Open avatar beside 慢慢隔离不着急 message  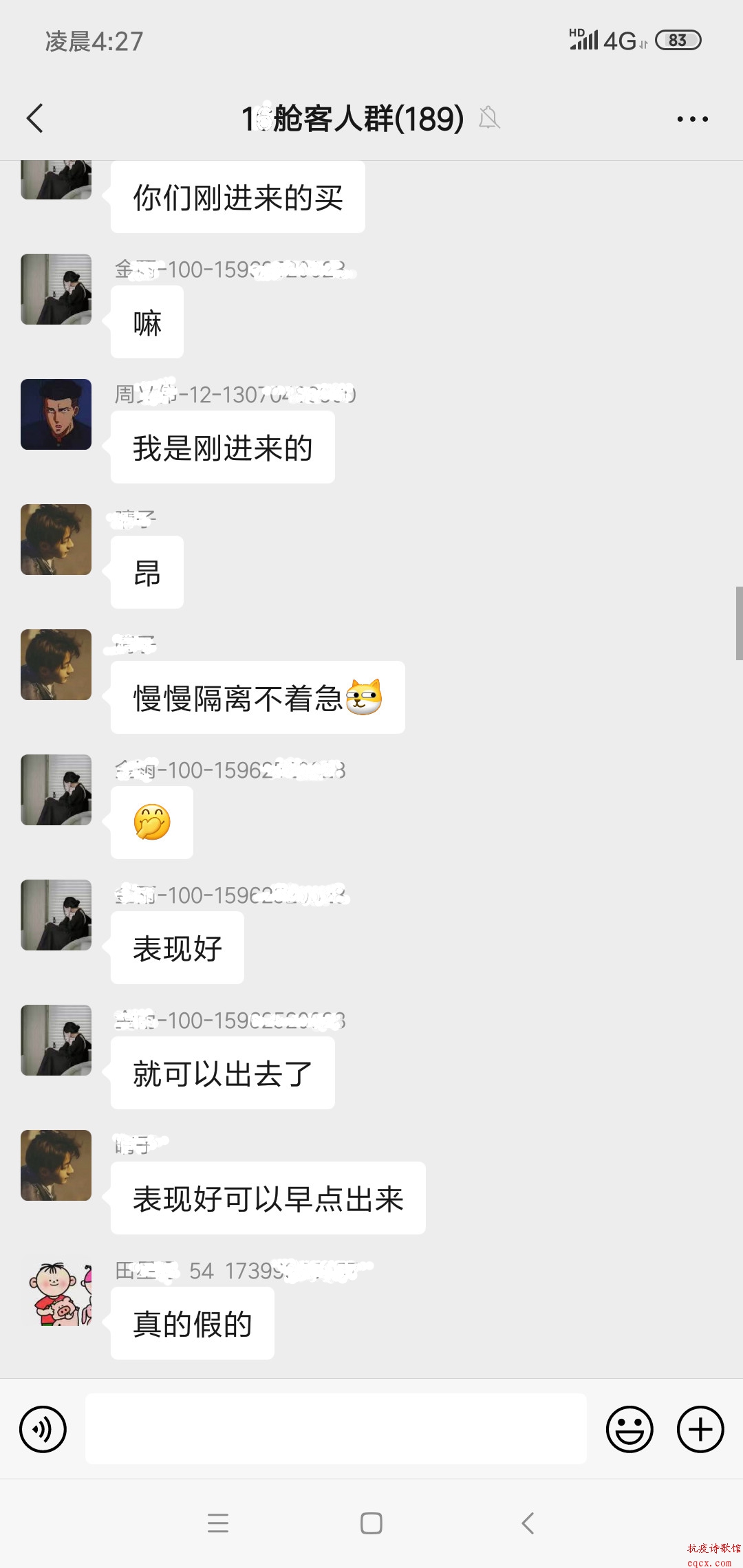coord(56,664)
